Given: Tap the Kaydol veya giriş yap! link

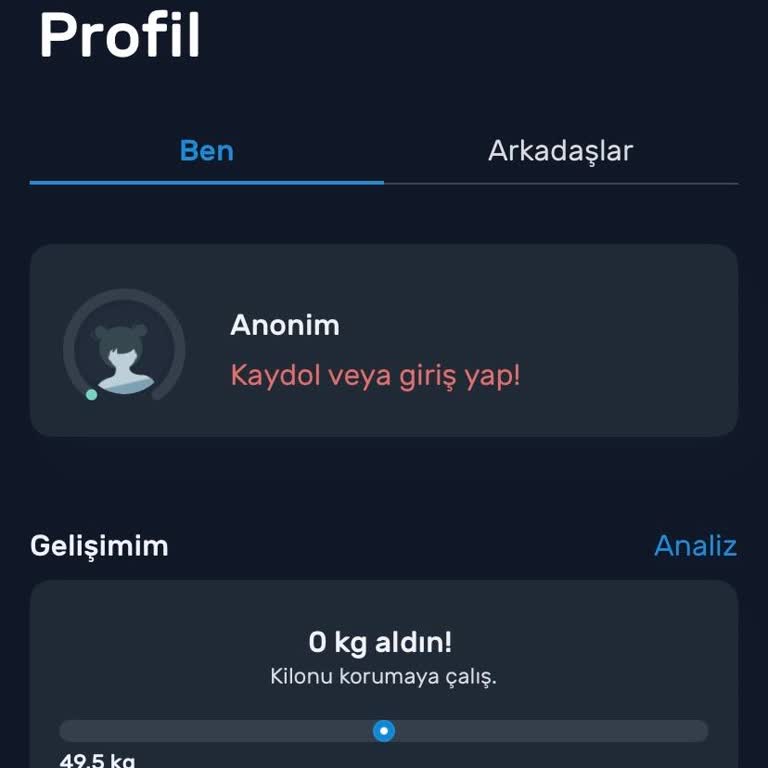Looking at the screenshot, I should [375, 376].
